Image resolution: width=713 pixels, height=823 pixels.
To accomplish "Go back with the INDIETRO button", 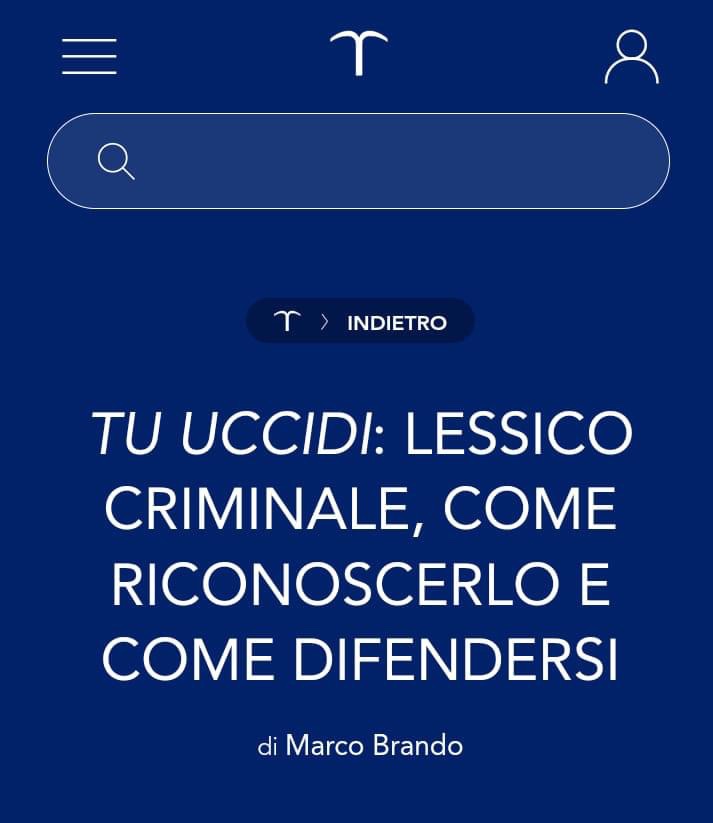I will (395, 322).
